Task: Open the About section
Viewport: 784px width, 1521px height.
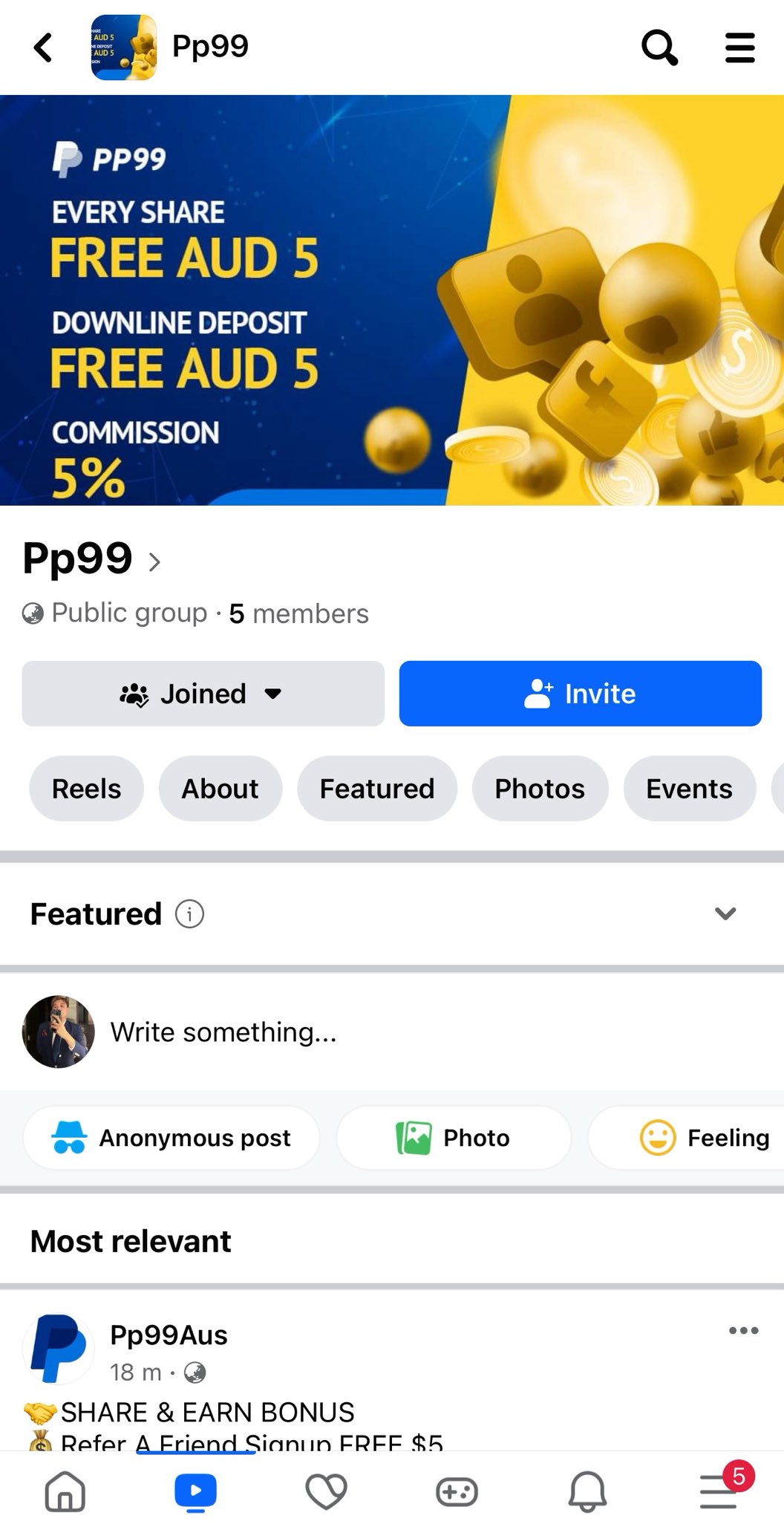Action: 220,789
